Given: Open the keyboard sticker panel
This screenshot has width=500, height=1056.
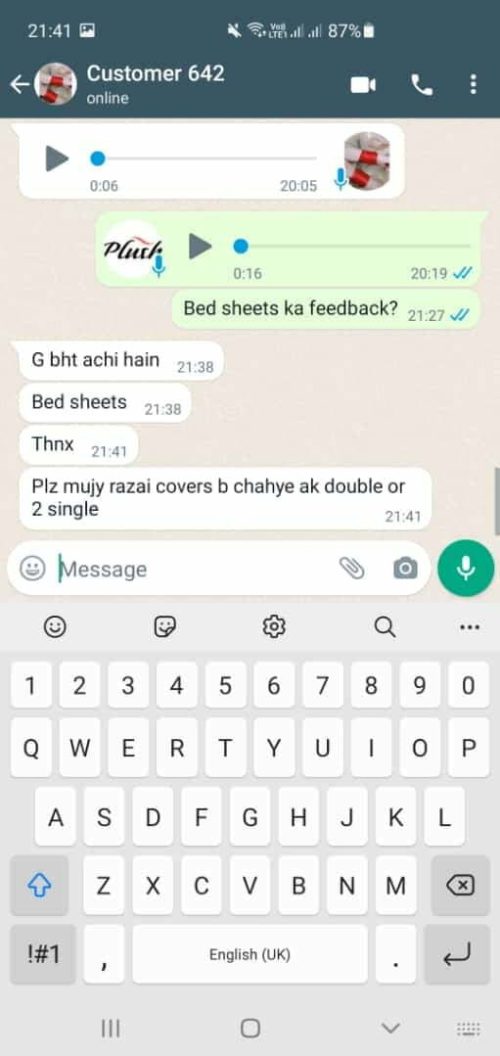Looking at the screenshot, I should point(165,627).
